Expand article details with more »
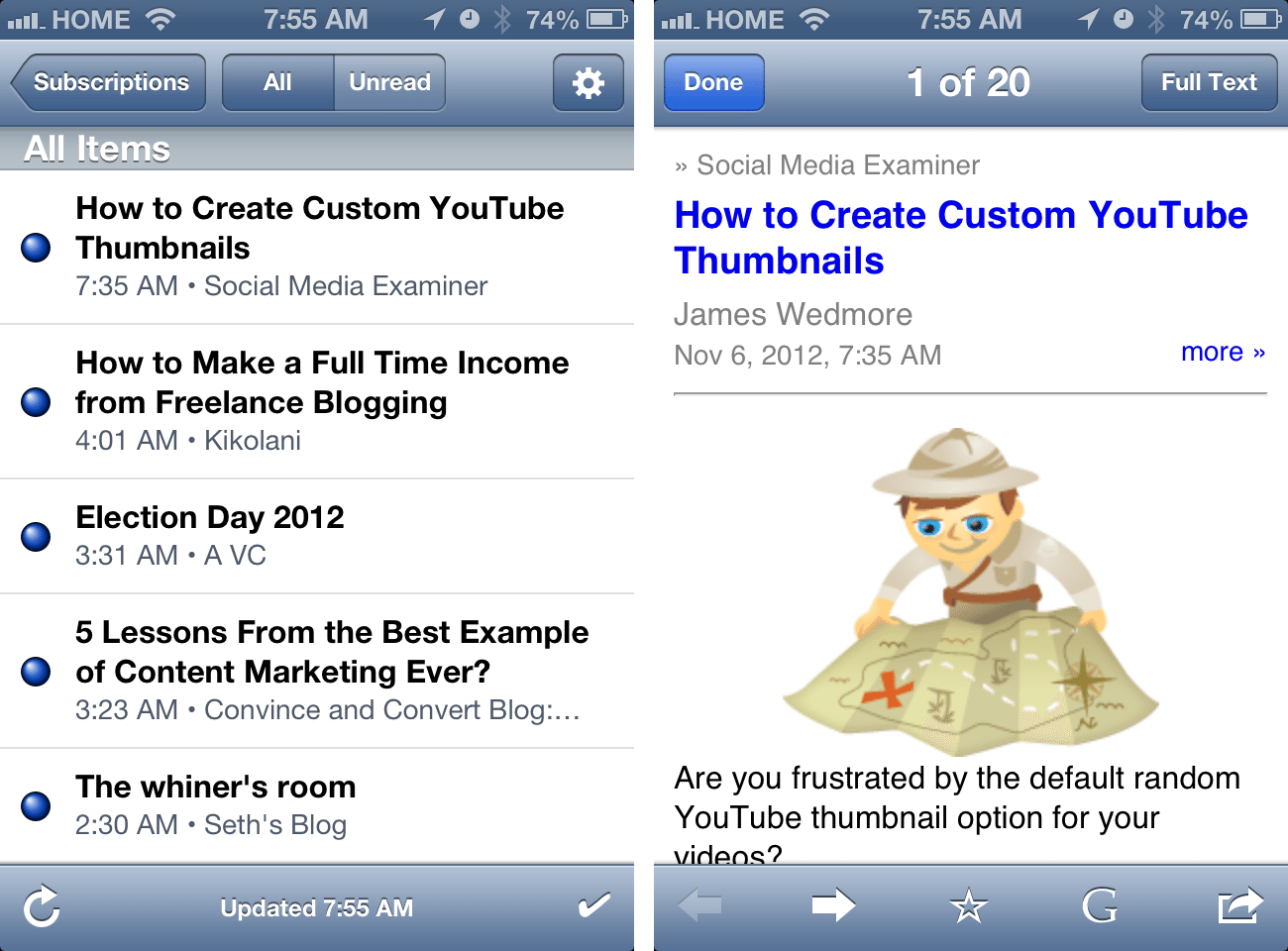The image size is (1288, 951). [x=1222, y=352]
